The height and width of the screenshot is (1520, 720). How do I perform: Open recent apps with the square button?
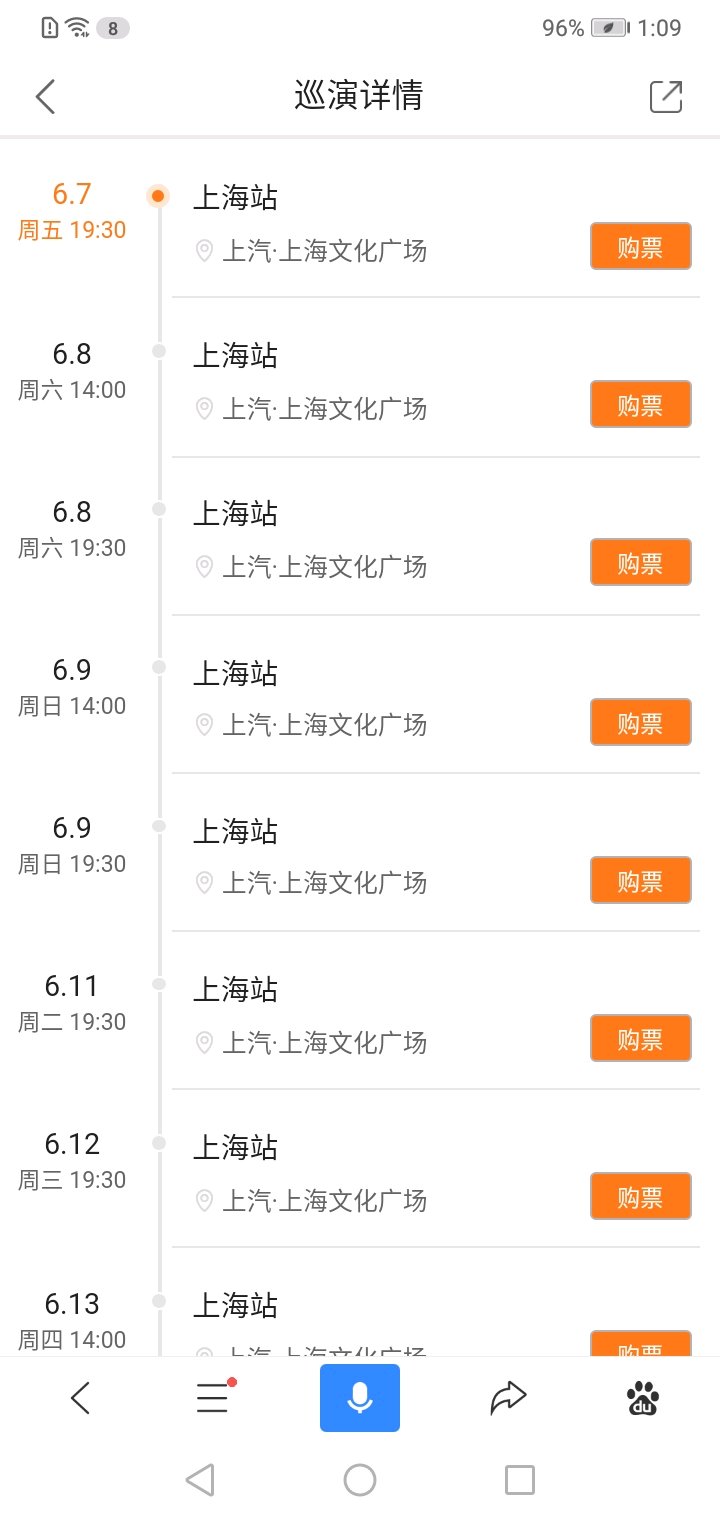click(x=519, y=1479)
